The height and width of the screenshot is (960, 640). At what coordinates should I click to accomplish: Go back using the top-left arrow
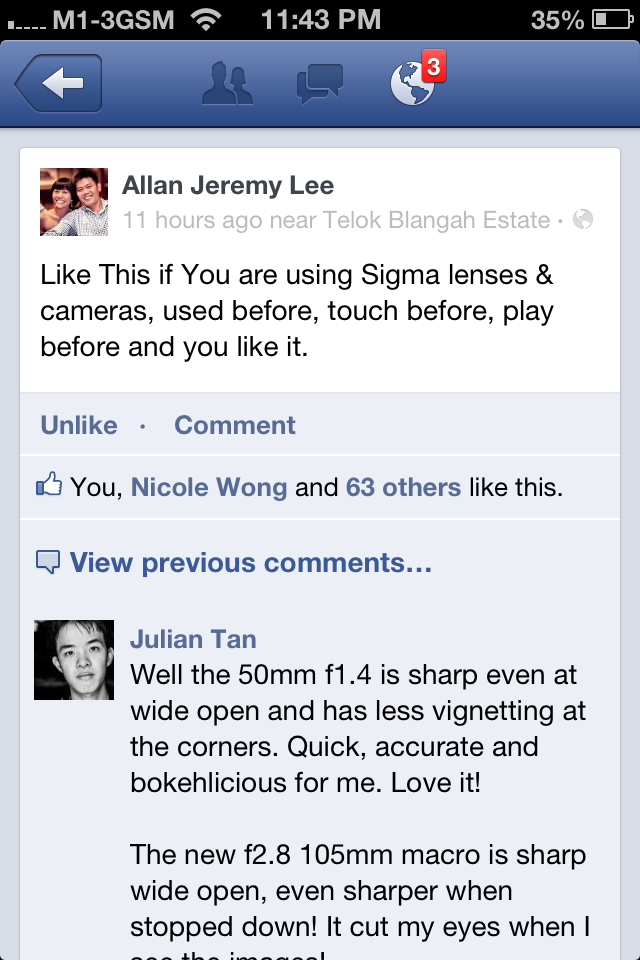point(59,84)
